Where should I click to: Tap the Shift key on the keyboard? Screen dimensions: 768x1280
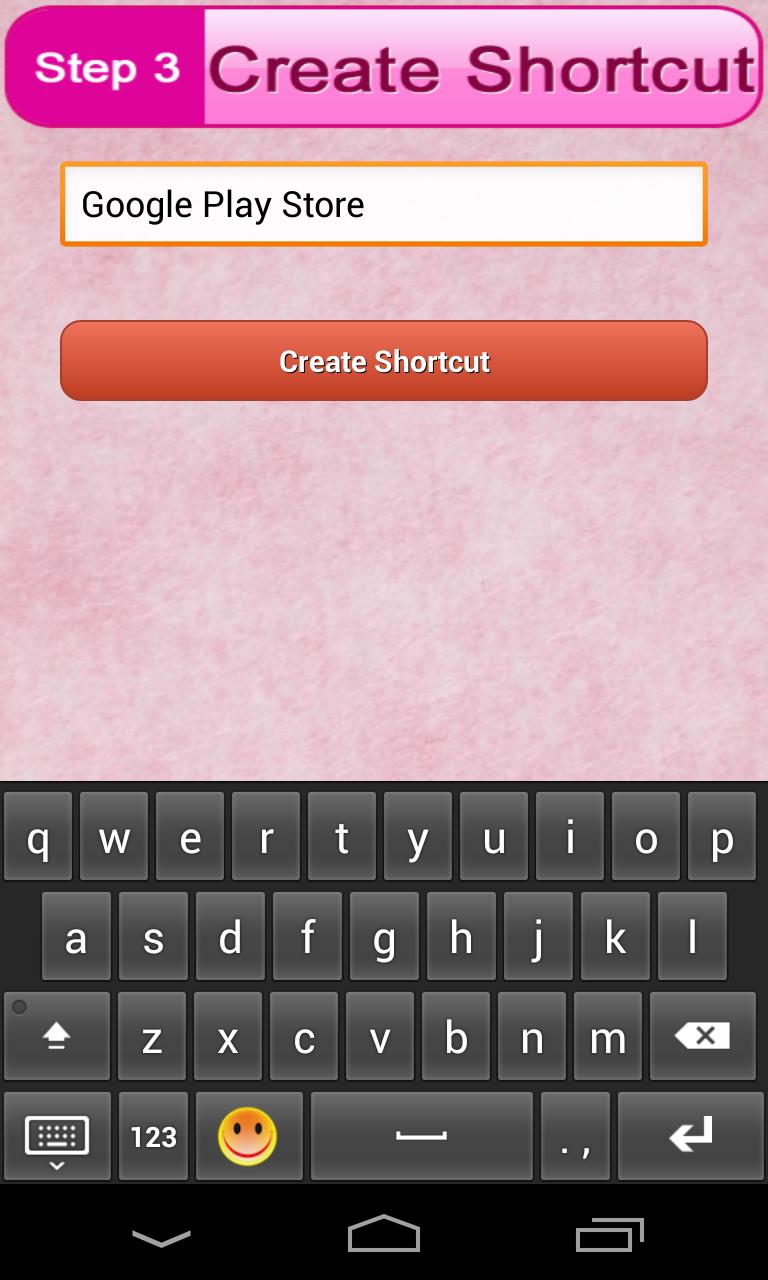click(x=56, y=1036)
